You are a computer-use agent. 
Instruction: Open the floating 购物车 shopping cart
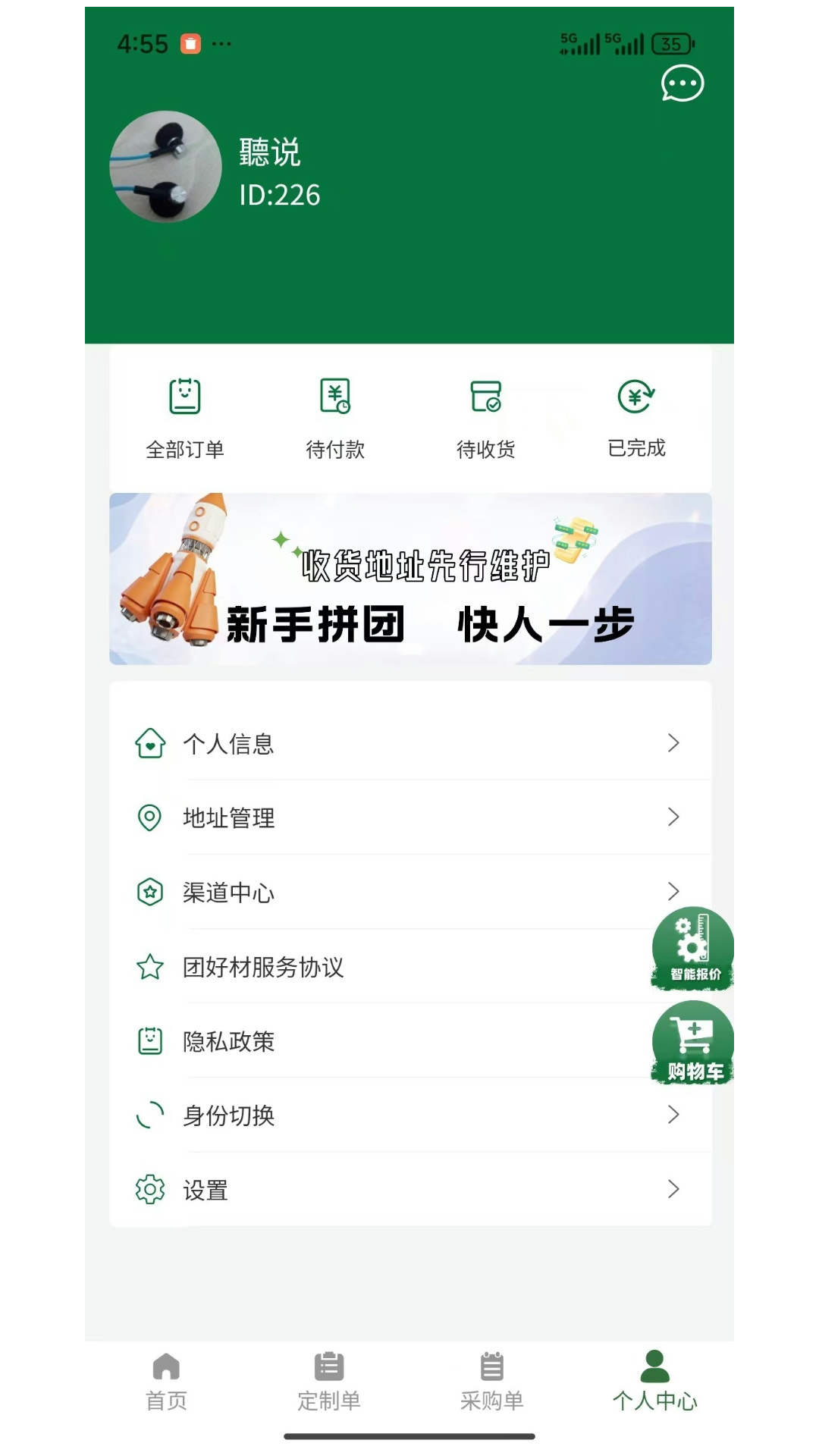693,1042
